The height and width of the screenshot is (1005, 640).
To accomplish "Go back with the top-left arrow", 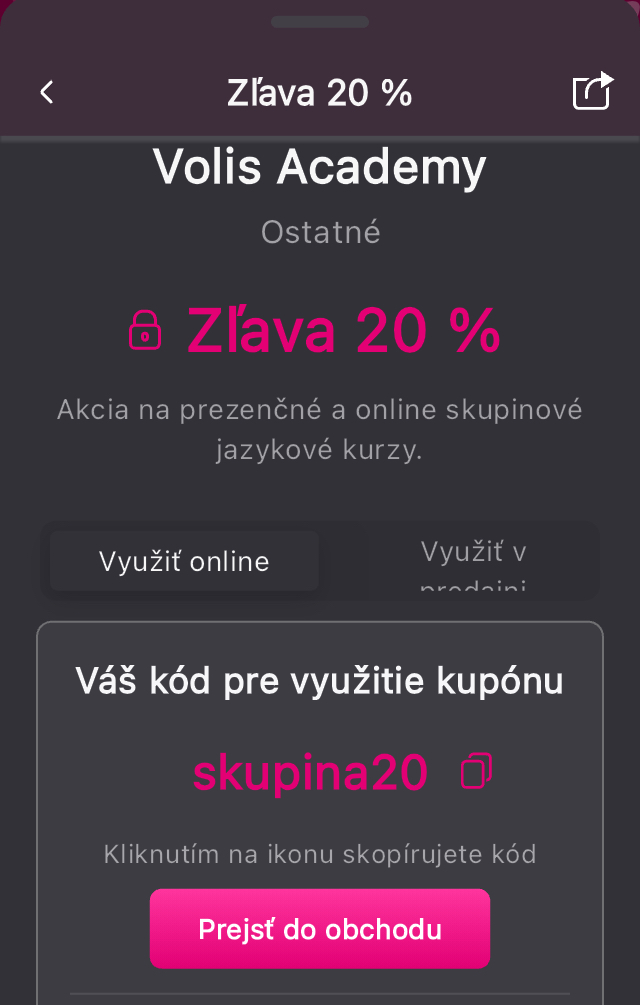I will point(46,93).
